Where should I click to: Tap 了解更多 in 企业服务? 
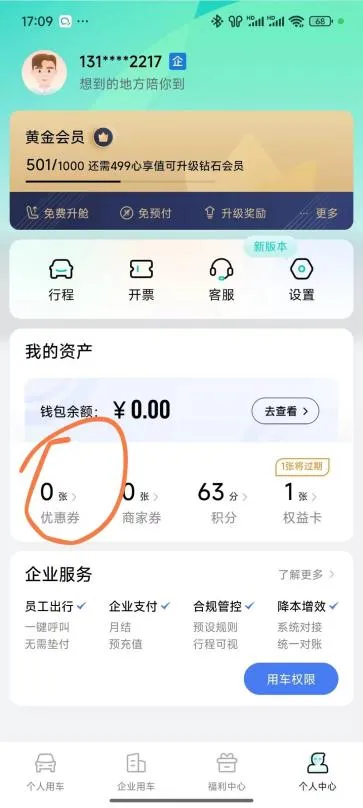click(307, 574)
